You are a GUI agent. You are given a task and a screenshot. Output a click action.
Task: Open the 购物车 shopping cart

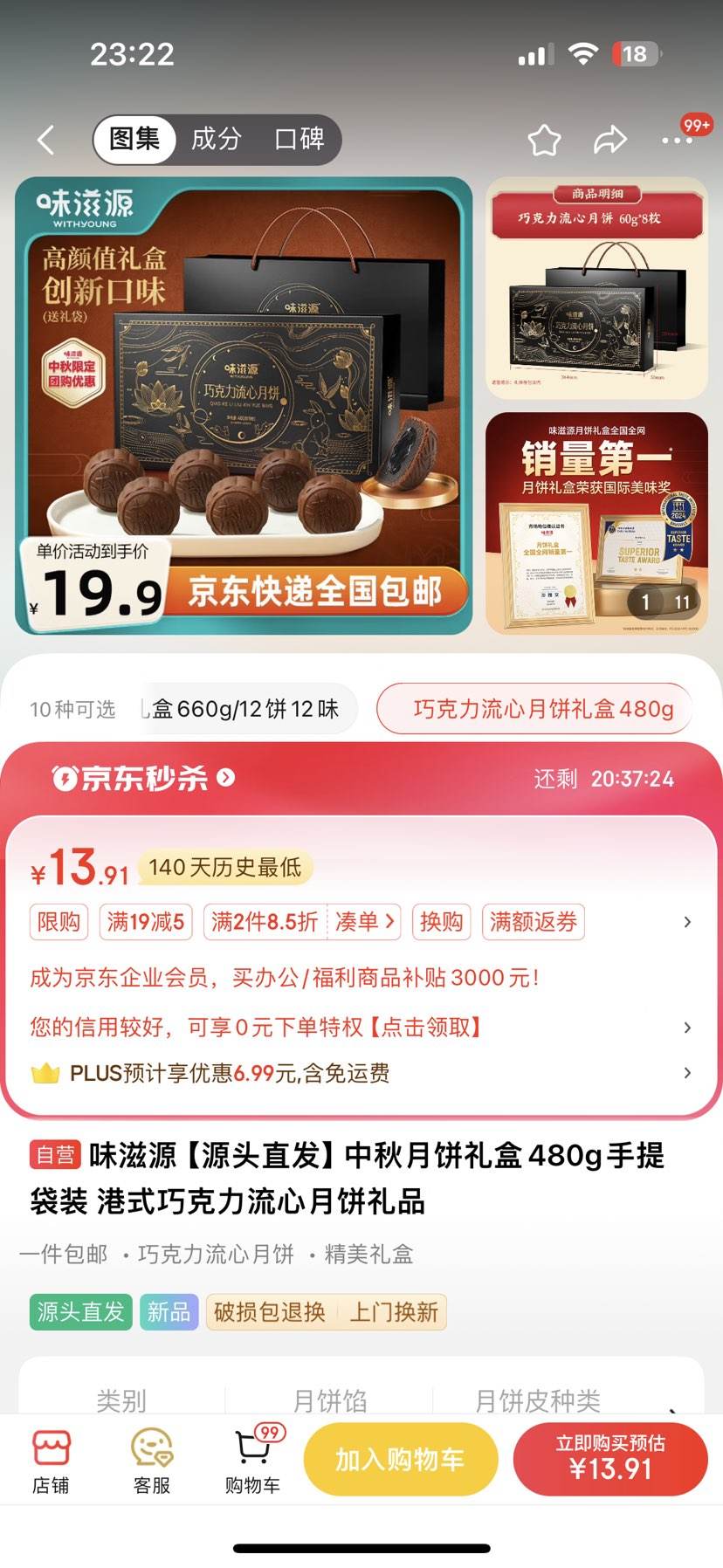[x=252, y=1461]
